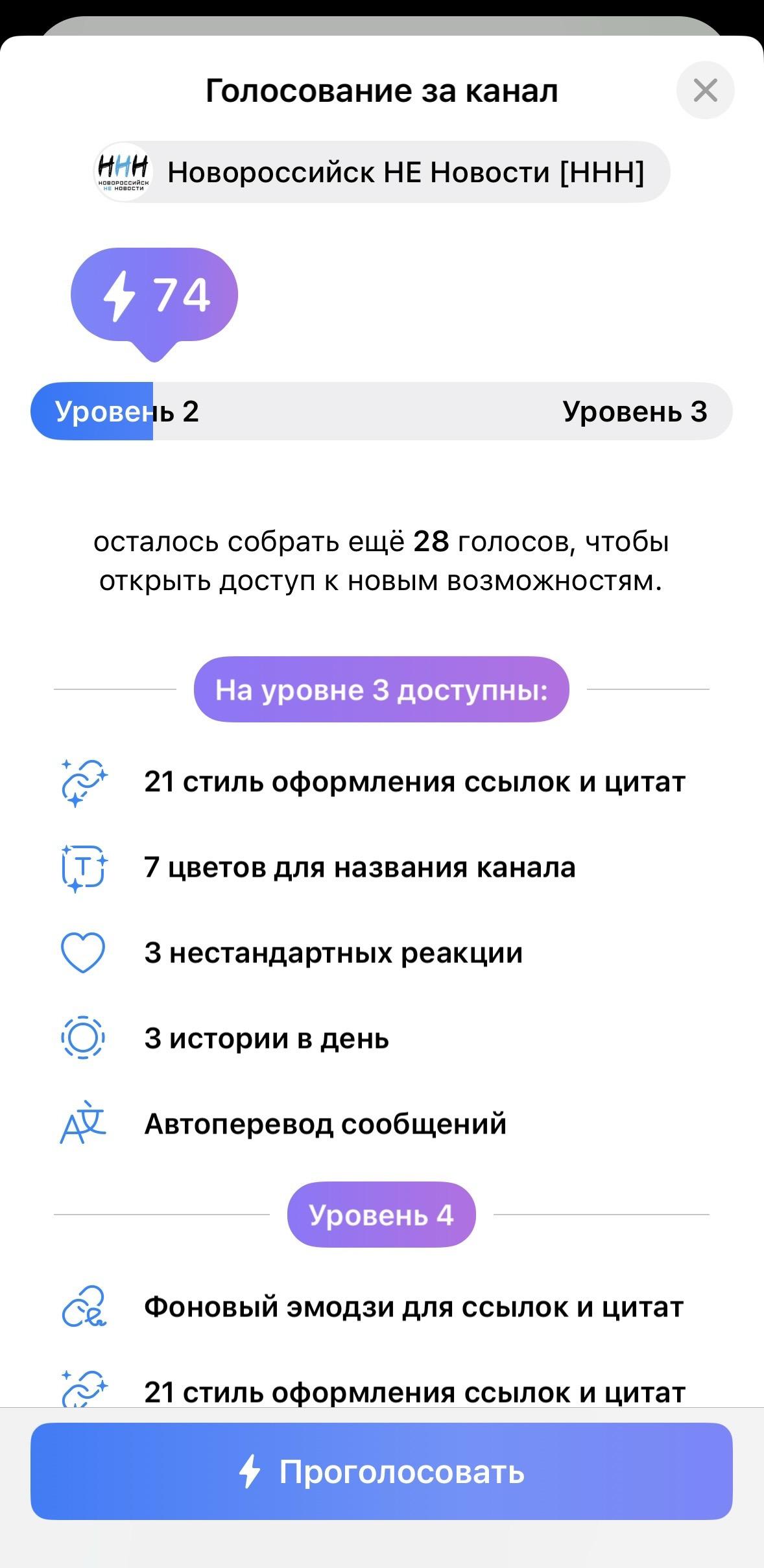Dismiss the voting dialog with the X
The height and width of the screenshot is (1568, 764).
(x=706, y=91)
